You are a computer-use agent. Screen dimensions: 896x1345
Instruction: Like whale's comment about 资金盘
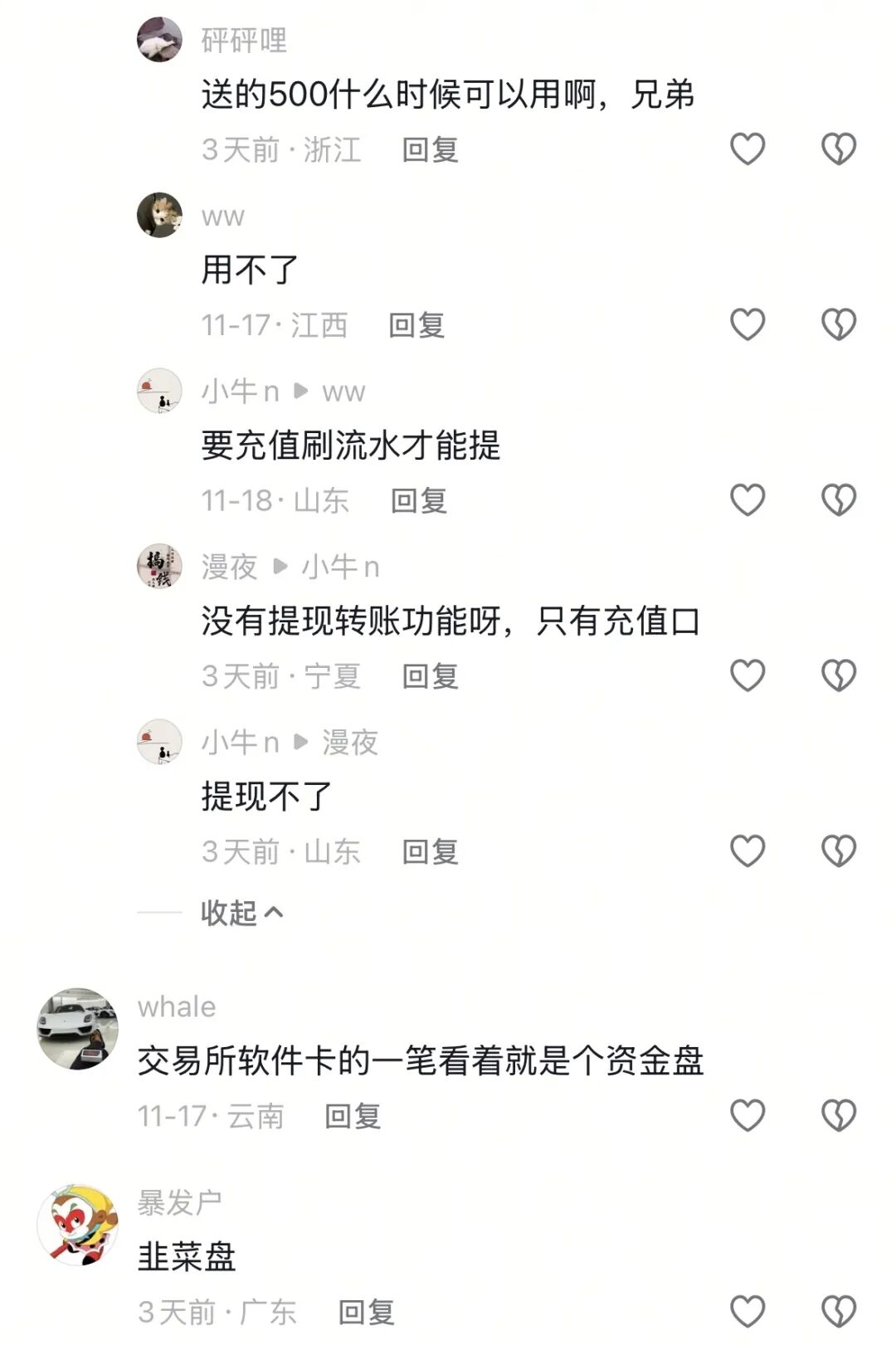[747, 1116]
